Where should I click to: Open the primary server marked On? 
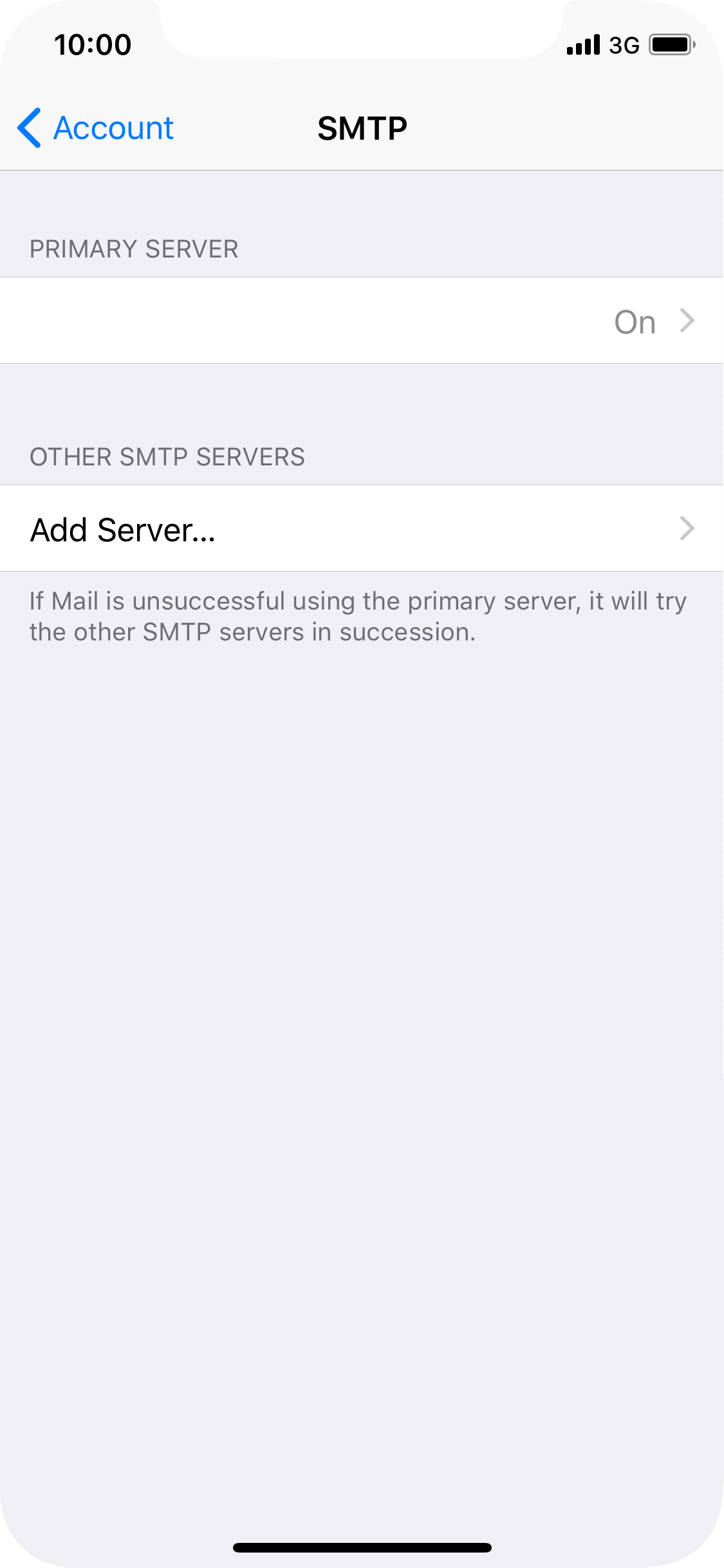click(362, 321)
